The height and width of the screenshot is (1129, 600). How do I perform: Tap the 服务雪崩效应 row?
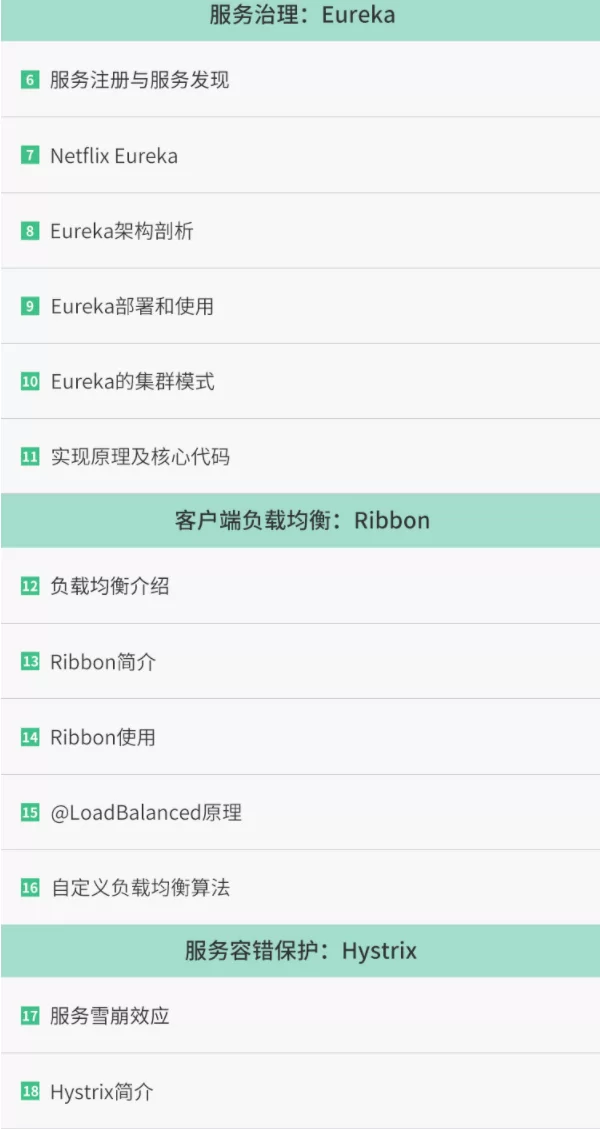click(x=110, y=1016)
